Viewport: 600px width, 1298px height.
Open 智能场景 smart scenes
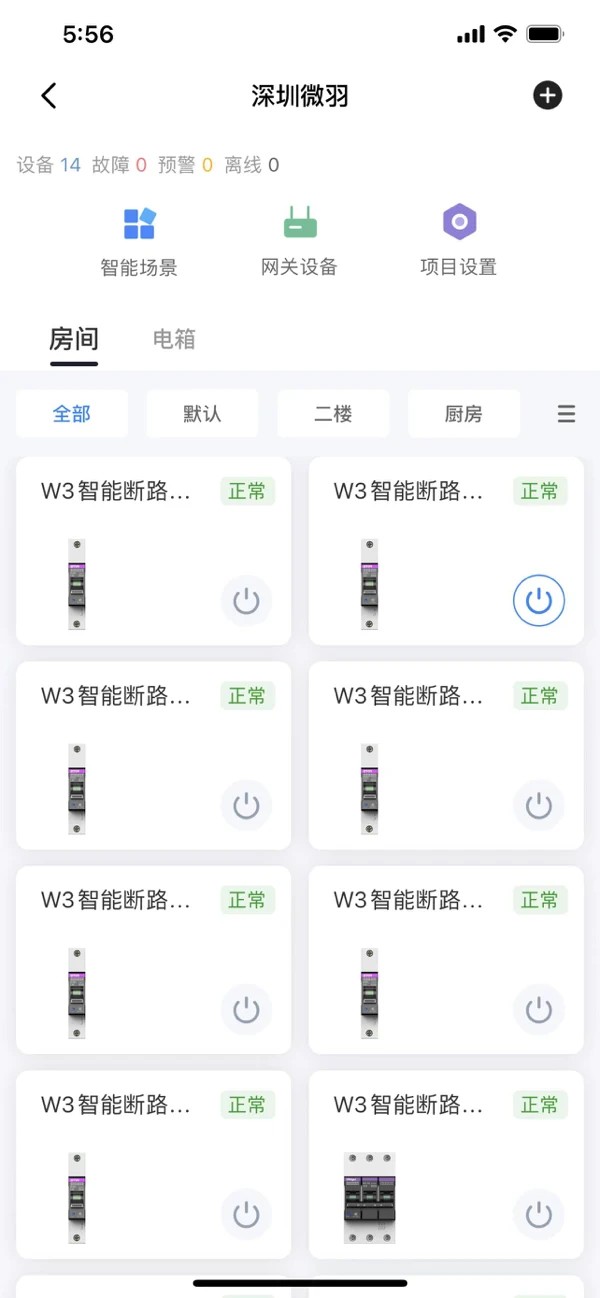pos(139,241)
